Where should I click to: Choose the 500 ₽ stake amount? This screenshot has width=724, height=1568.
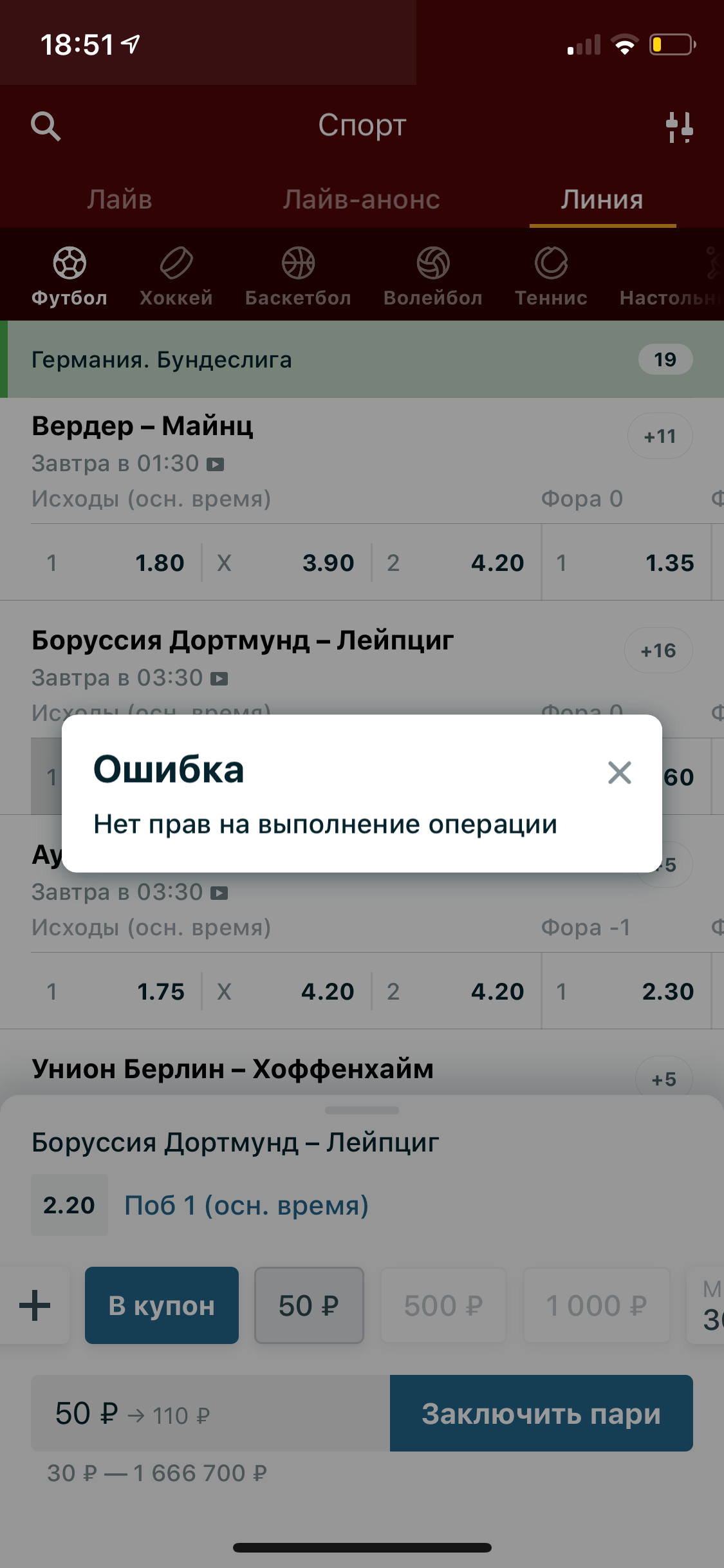coord(443,1305)
